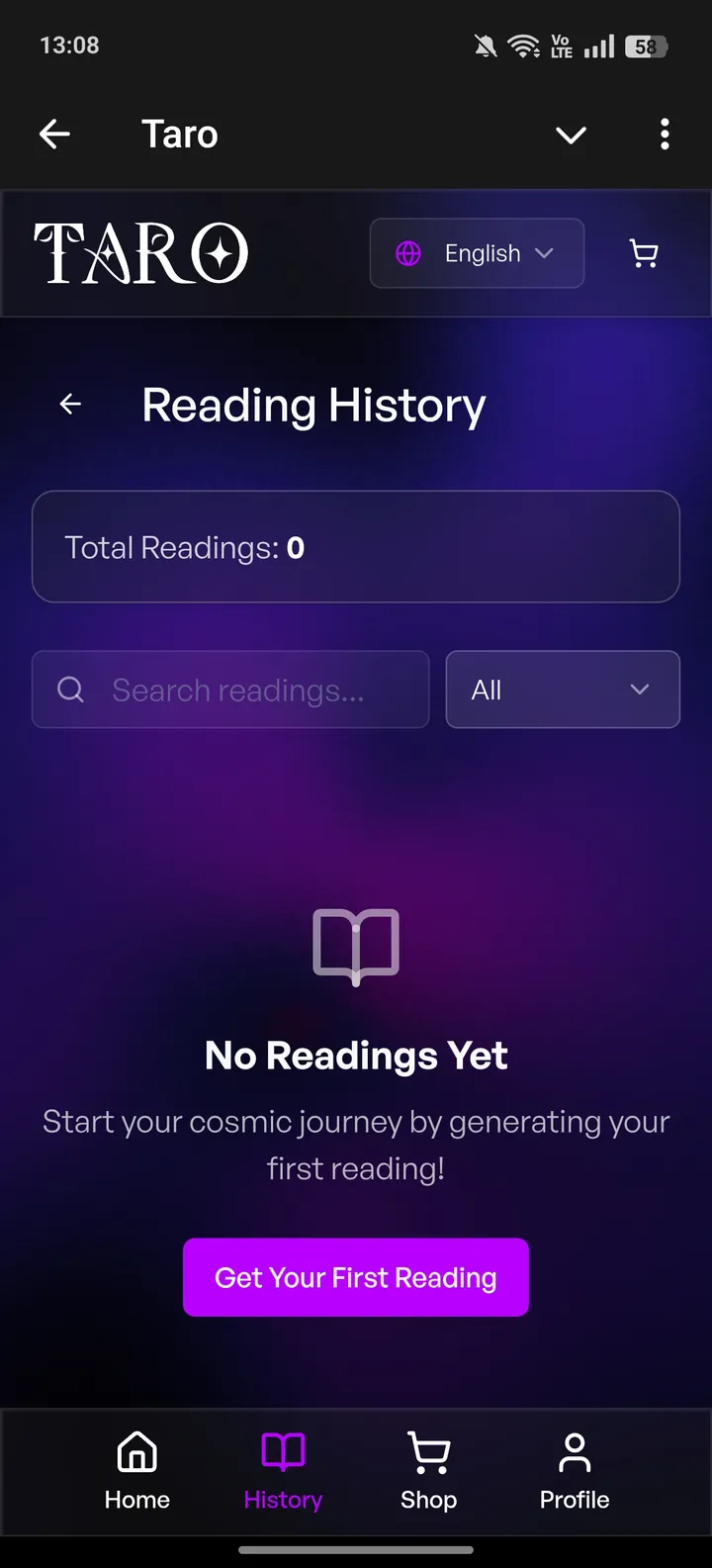Open the cart icon in the header
Screen dimensions: 712x1568
pyautogui.click(x=644, y=253)
